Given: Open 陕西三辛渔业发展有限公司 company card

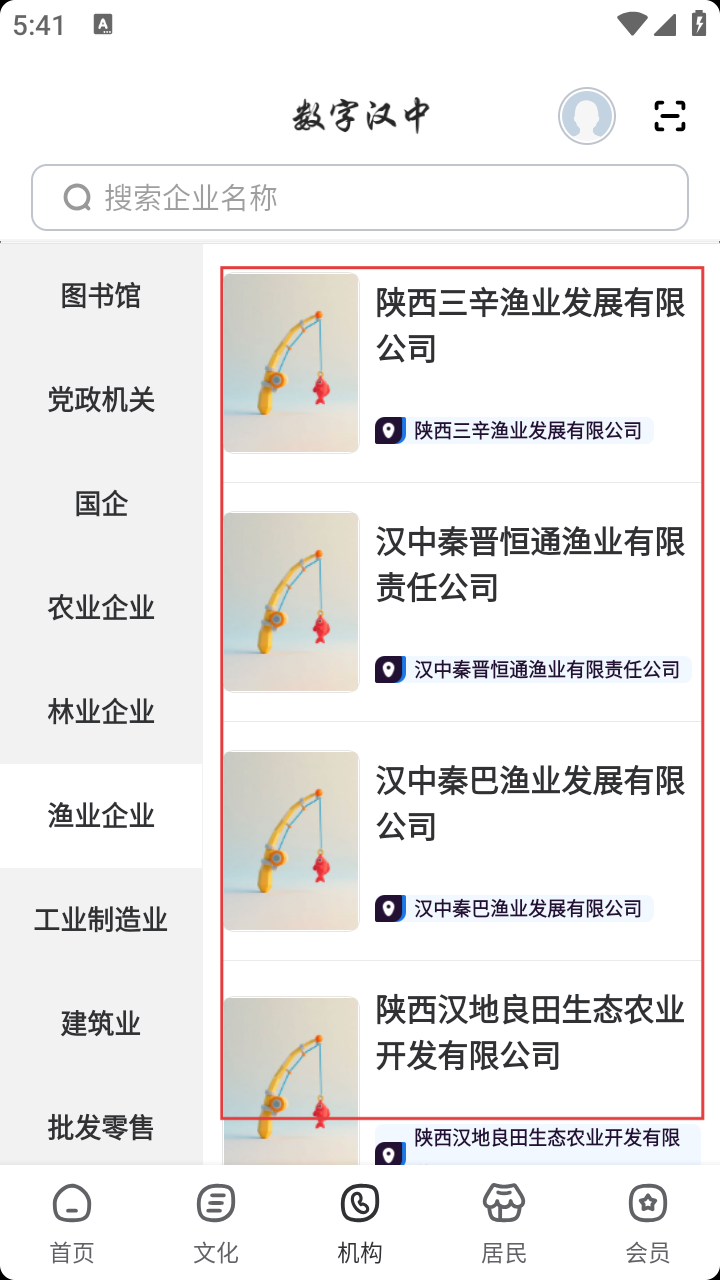Looking at the screenshot, I should click(x=462, y=364).
